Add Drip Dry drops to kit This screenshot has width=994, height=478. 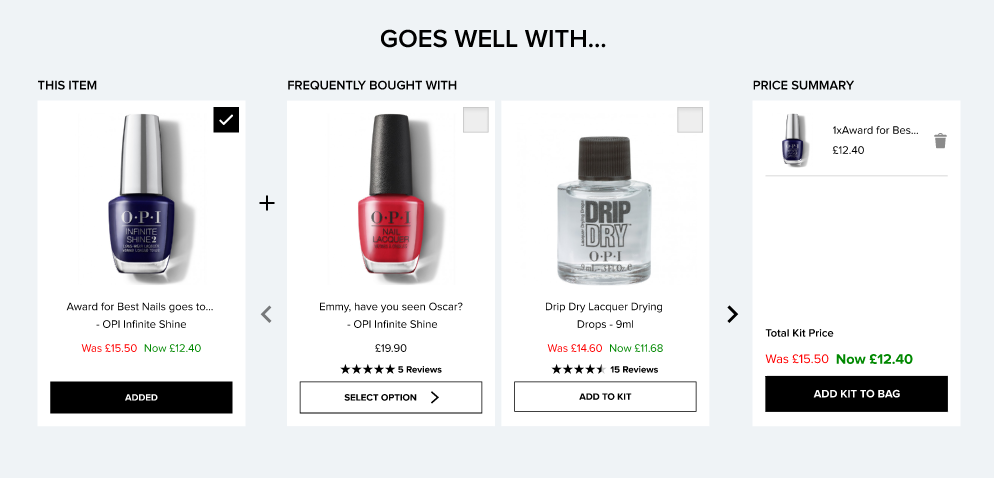(x=604, y=397)
